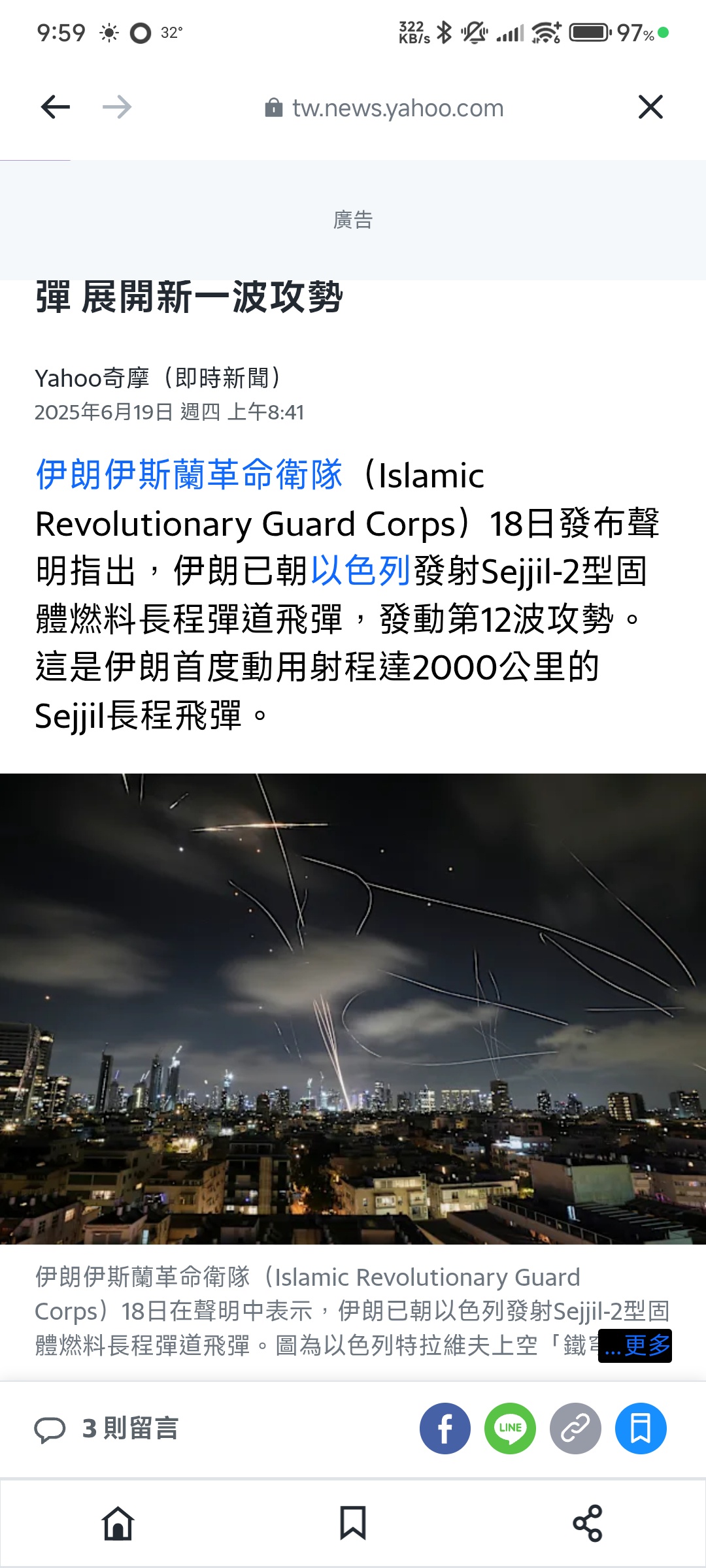Open the bottom bar share icon
This screenshot has height=1568, width=706.
[x=587, y=1523]
